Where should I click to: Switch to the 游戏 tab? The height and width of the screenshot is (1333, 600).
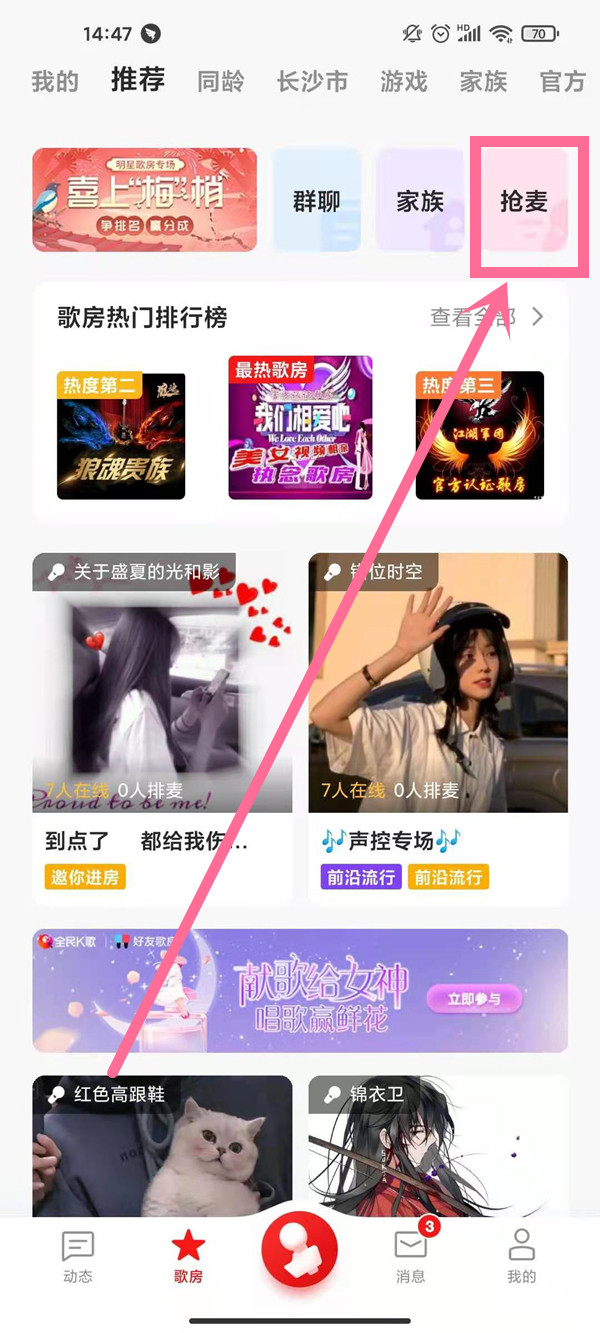pyautogui.click(x=404, y=81)
